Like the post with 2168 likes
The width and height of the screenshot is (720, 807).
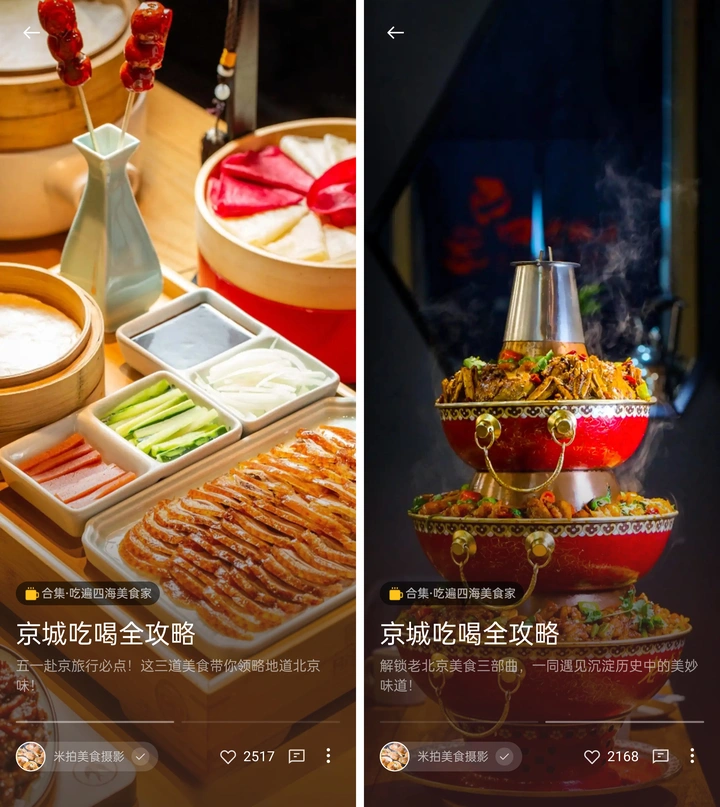[592, 756]
